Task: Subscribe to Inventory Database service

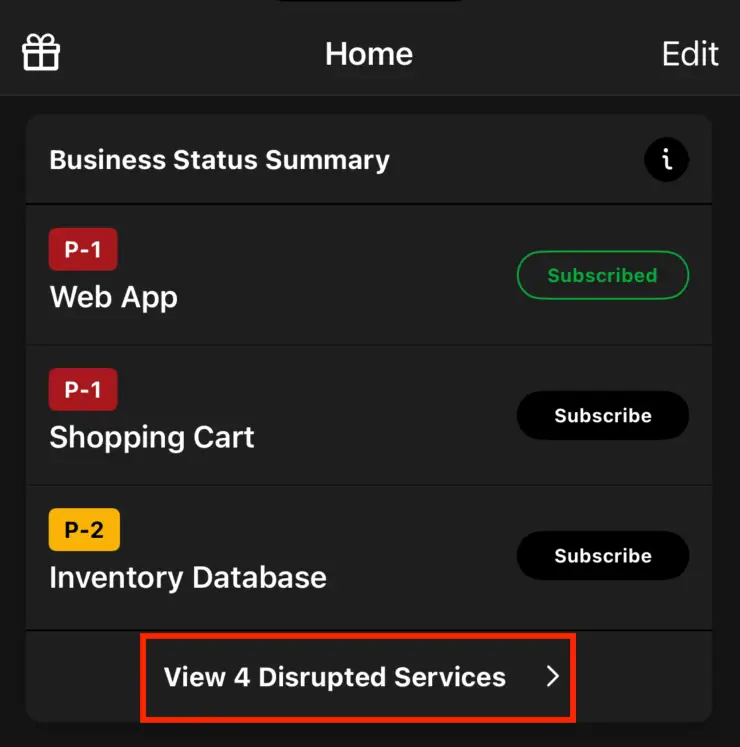Action: pos(602,555)
